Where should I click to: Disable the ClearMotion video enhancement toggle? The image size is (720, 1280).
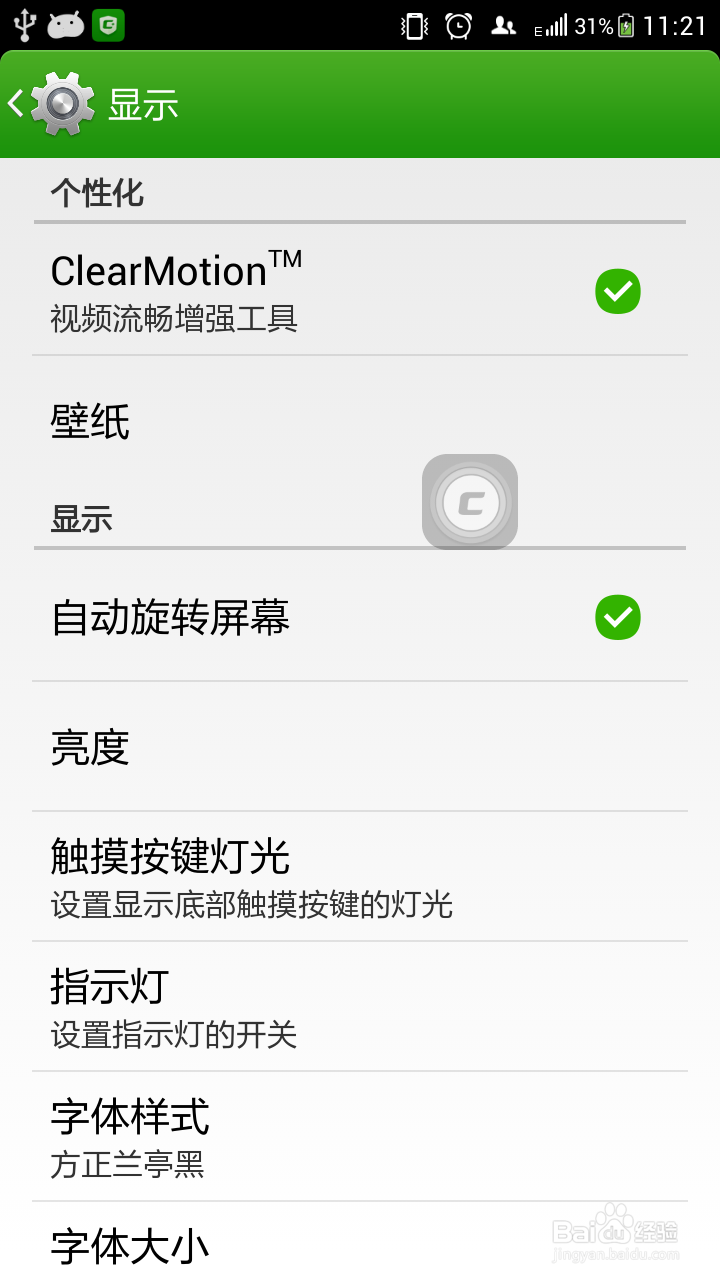618,291
